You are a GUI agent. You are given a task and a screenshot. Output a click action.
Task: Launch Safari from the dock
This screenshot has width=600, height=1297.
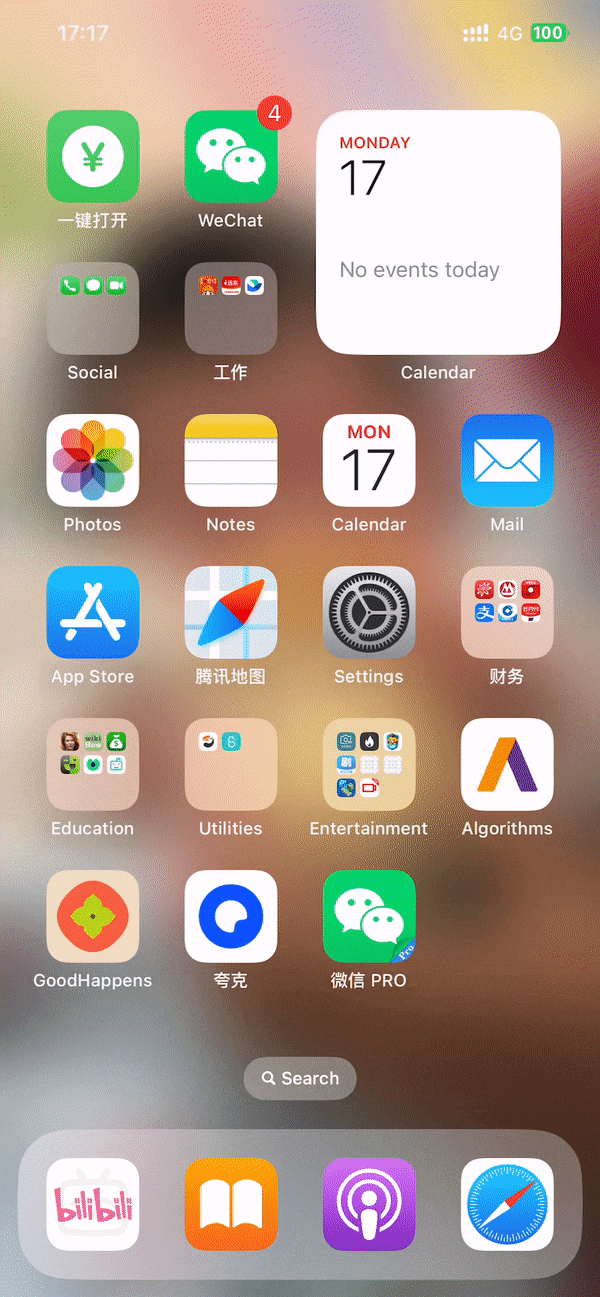click(507, 1205)
